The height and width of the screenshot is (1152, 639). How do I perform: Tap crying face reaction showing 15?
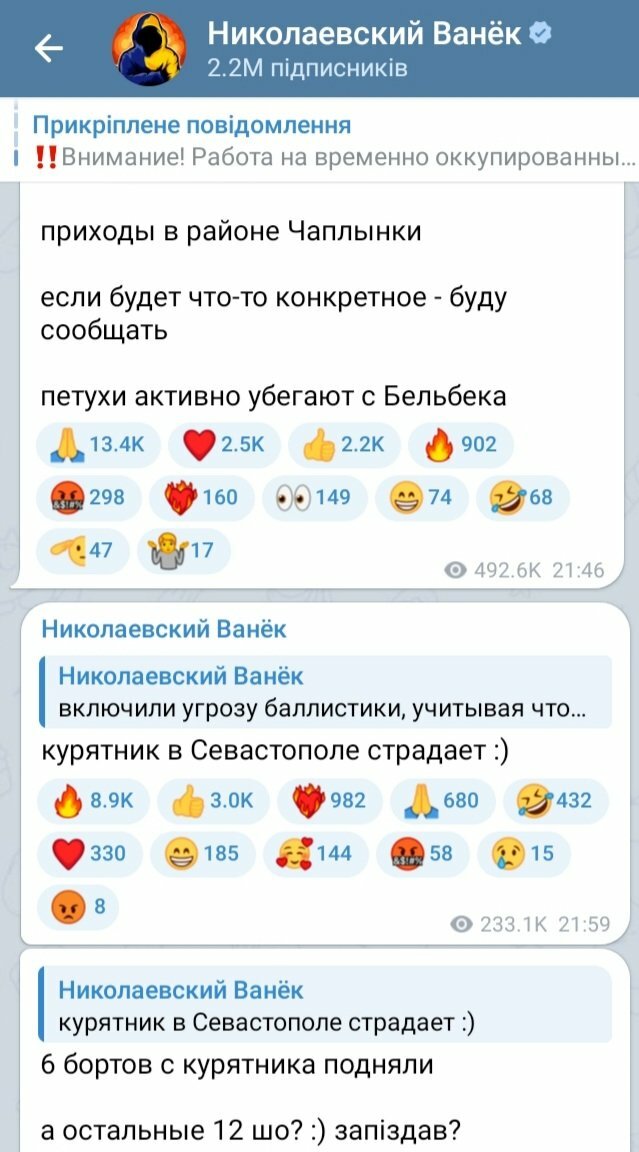click(x=525, y=853)
